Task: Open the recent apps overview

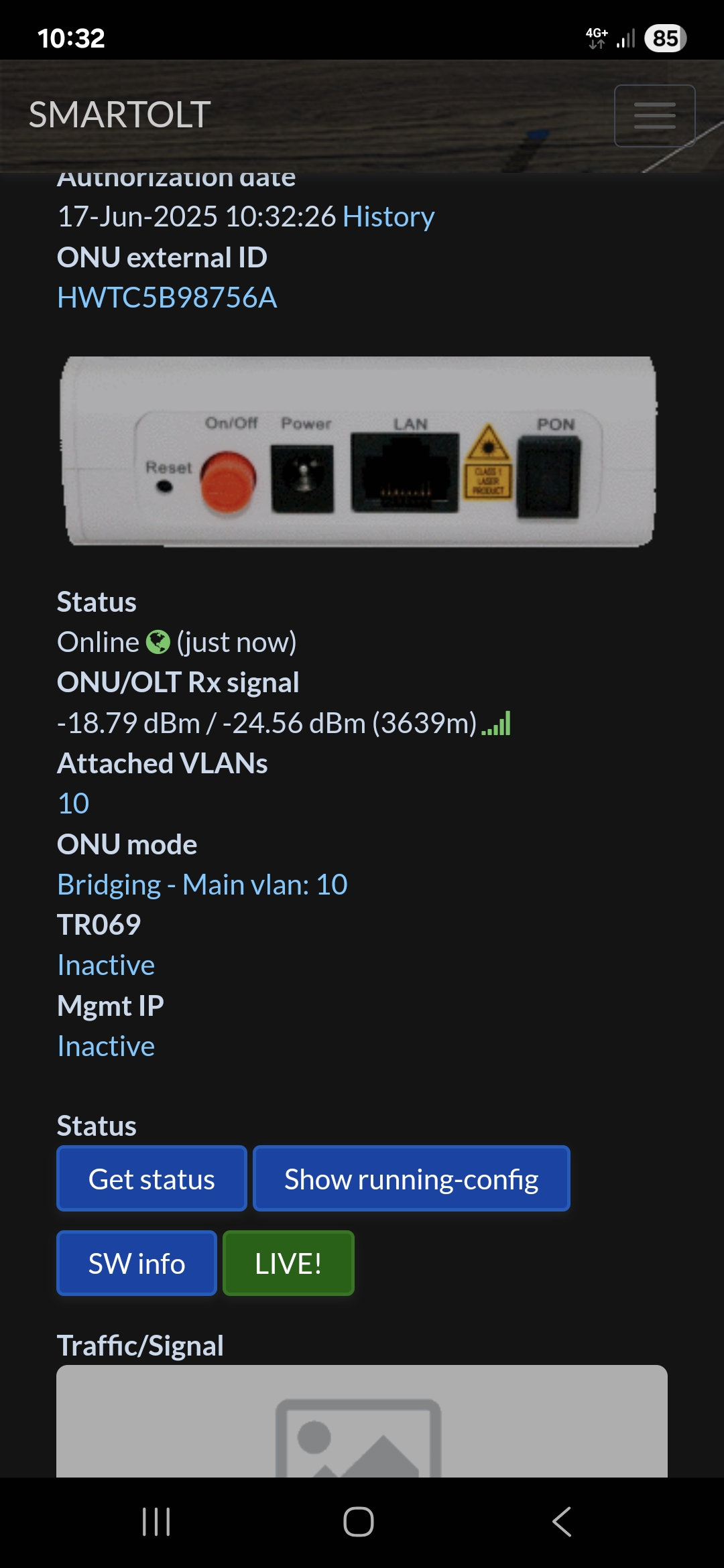Action: (x=156, y=1522)
